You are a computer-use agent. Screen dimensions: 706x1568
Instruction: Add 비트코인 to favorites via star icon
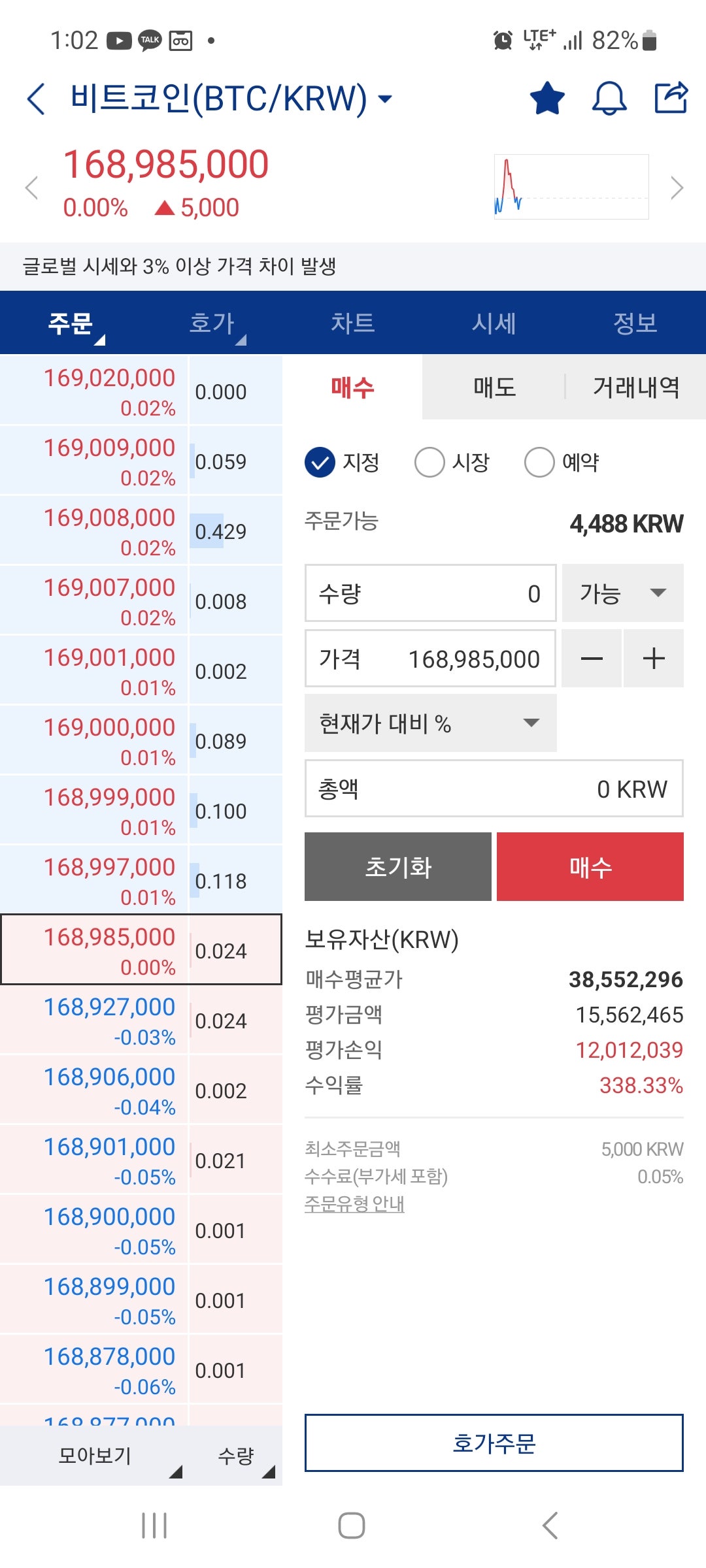[545, 97]
